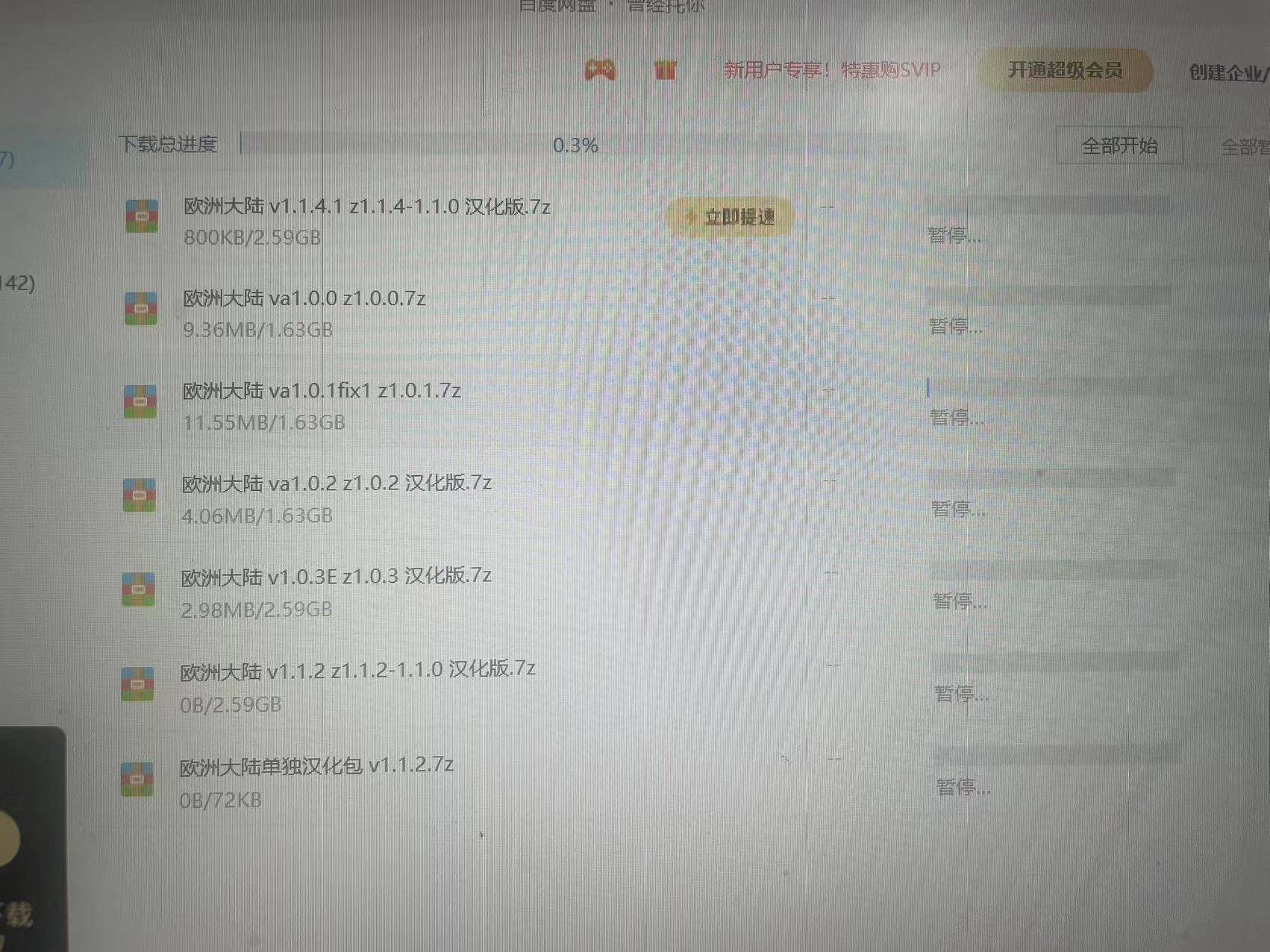Viewport: 1270px width, 952px height.
Task: Select the 欧洲大陆 v1.1.2 汉化版.7z row
Action: pos(357,670)
